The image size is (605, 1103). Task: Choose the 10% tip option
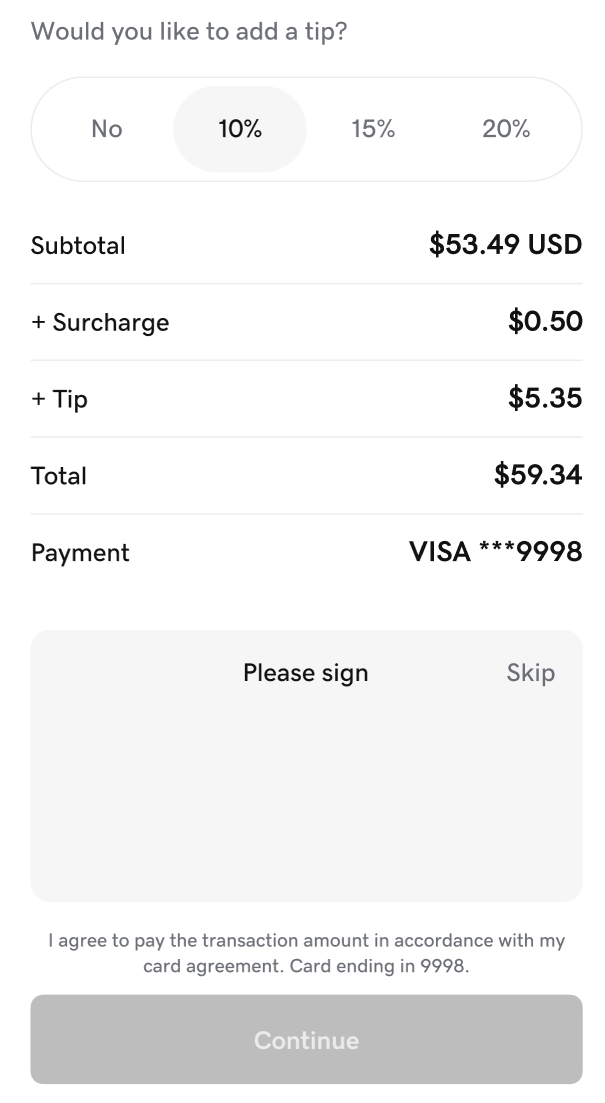(x=240, y=129)
